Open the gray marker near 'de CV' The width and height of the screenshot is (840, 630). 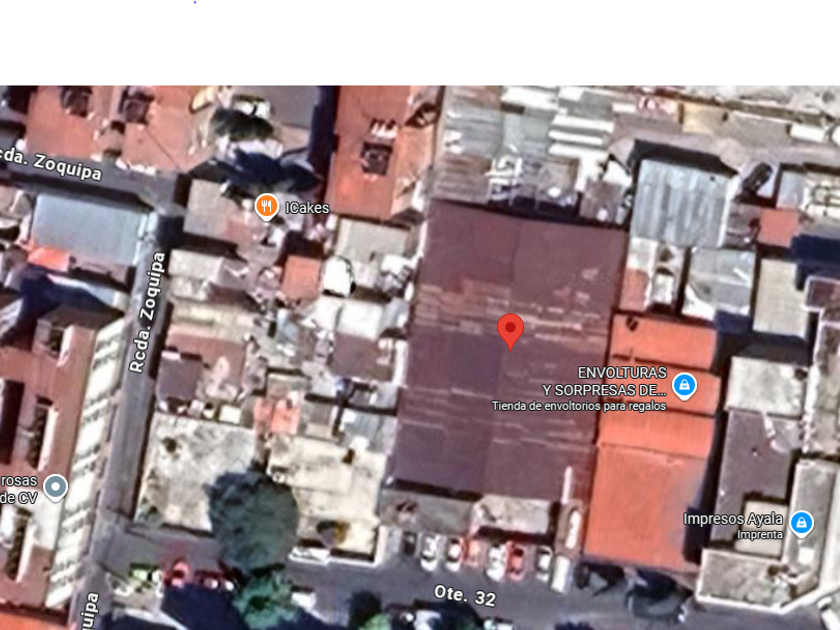point(55,487)
